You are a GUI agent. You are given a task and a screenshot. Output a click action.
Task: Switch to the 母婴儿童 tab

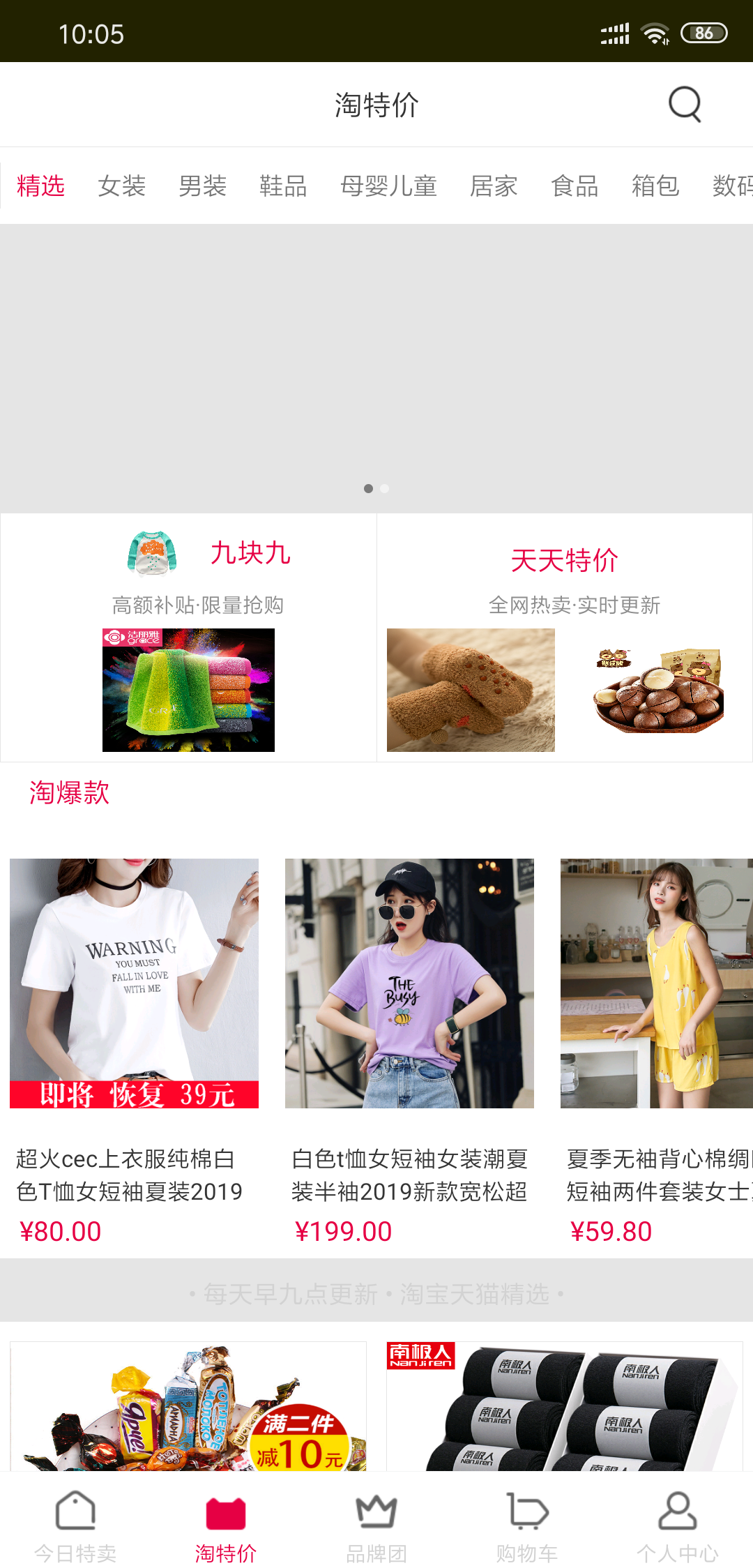[388, 186]
